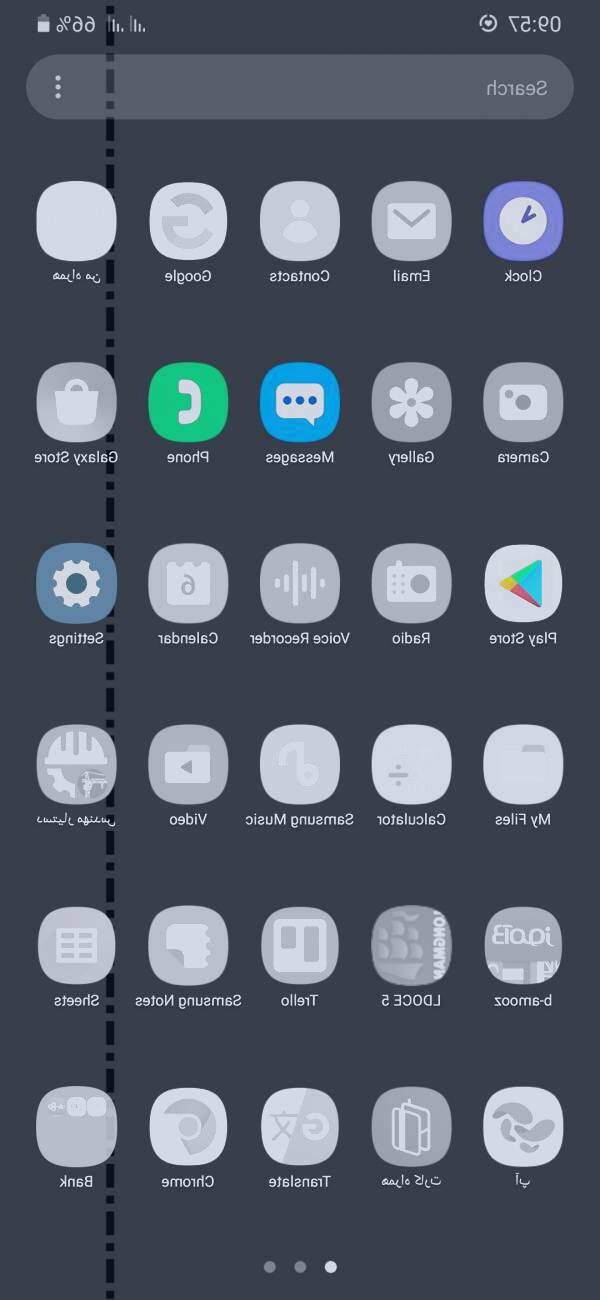Image resolution: width=600 pixels, height=1300 pixels.
Task: Launch the Camera app
Action: (523, 403)
